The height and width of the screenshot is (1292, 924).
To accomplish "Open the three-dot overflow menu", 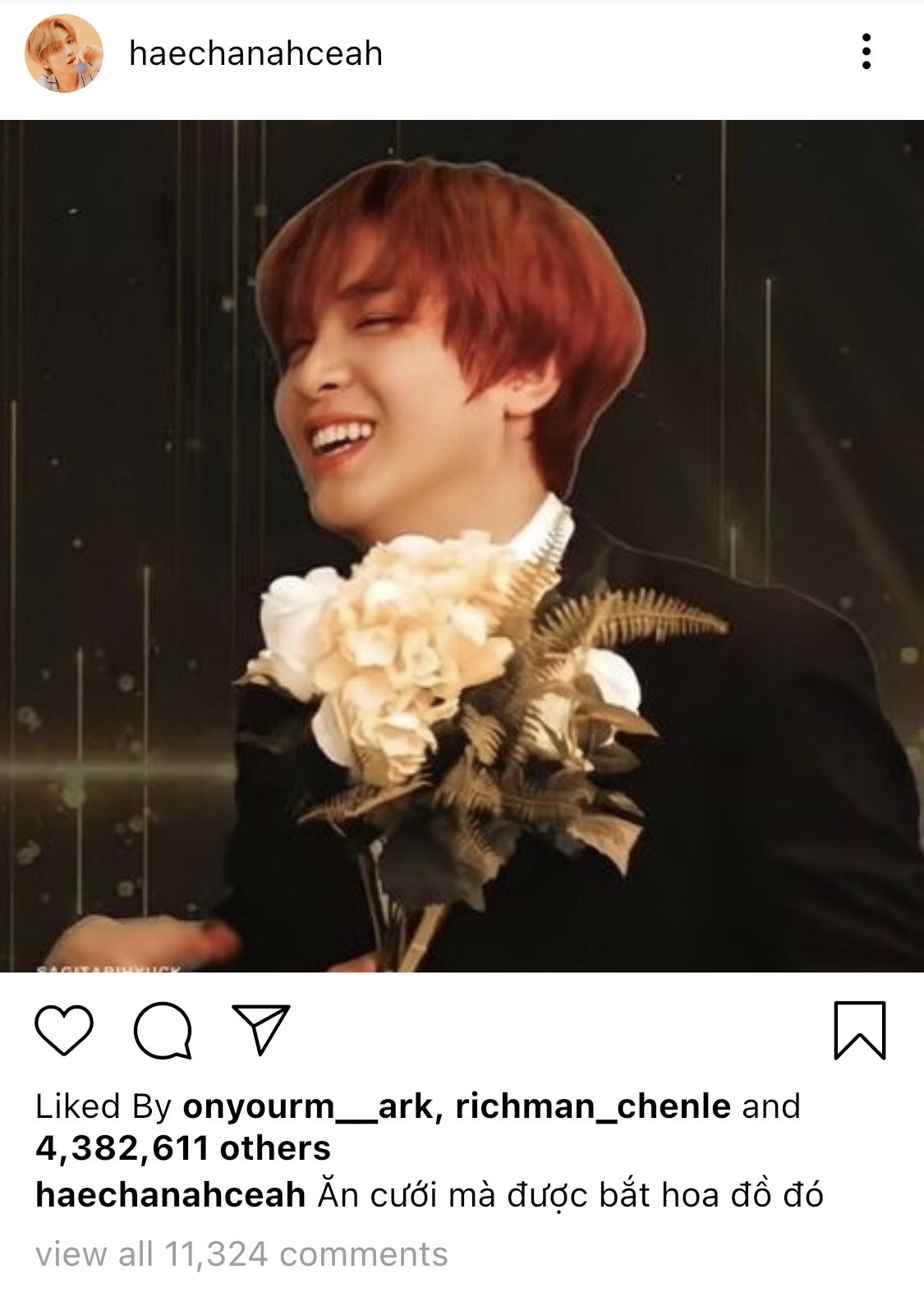I will (866, 53).
